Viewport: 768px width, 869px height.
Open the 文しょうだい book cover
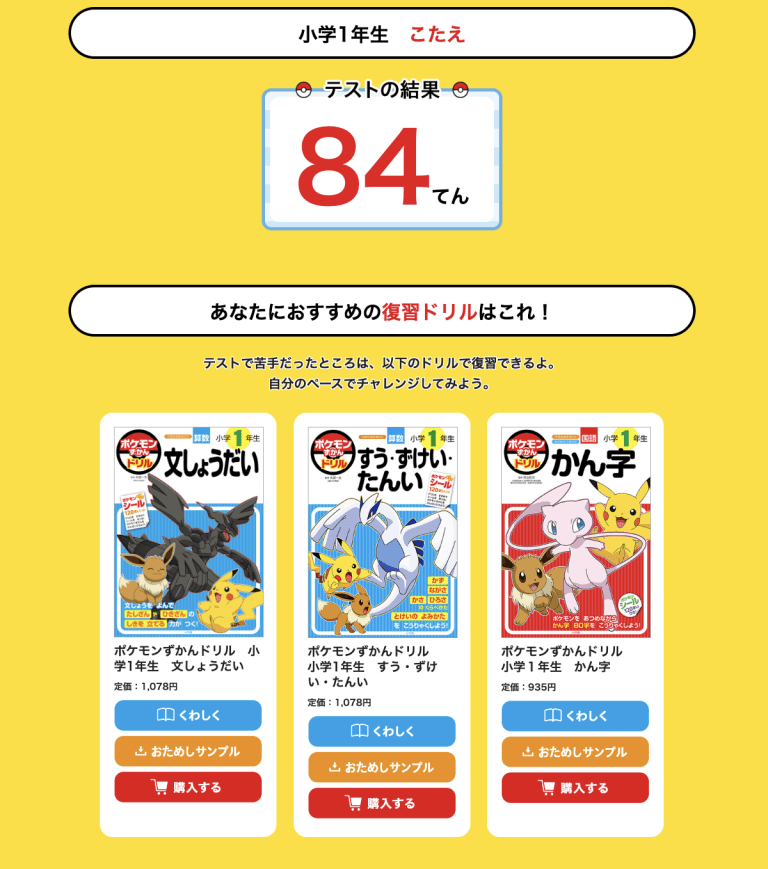pos(188,532)
